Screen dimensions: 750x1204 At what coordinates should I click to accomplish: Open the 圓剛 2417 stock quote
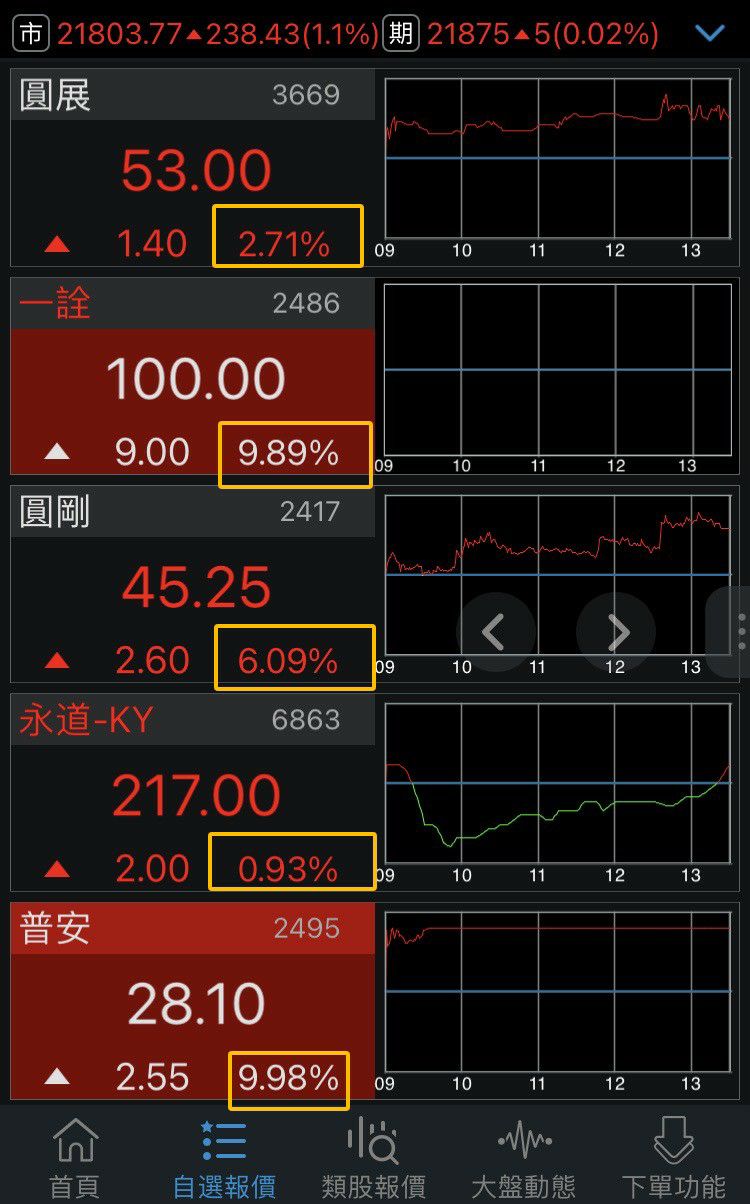click(x=192, y=586)
